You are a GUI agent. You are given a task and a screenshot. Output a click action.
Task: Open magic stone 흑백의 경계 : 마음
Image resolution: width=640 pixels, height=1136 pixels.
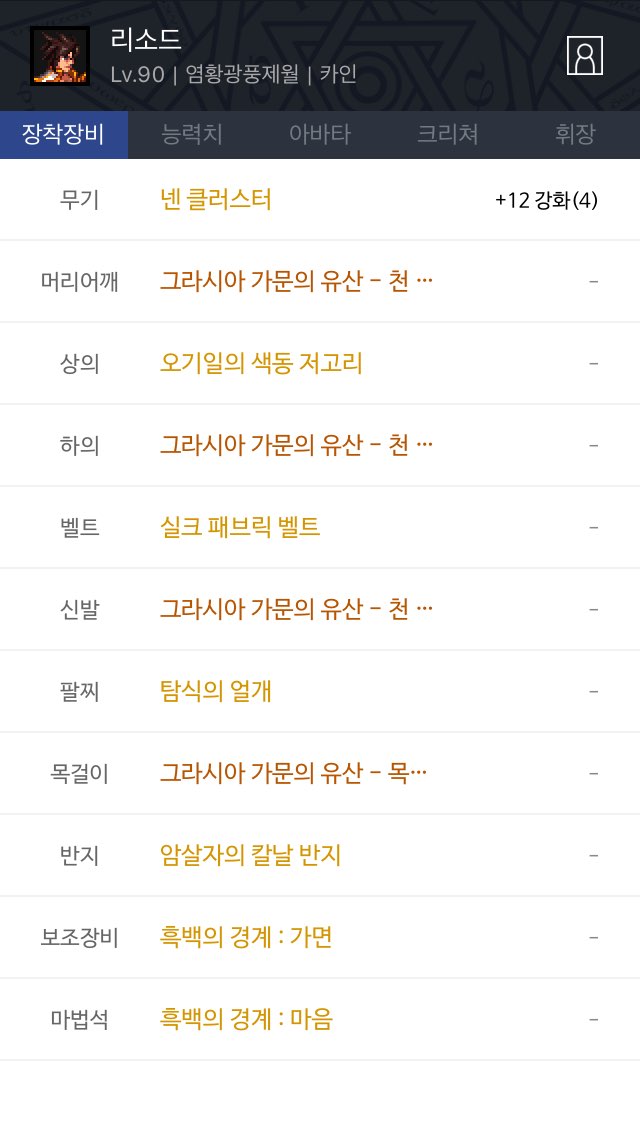pos(246,1019)
